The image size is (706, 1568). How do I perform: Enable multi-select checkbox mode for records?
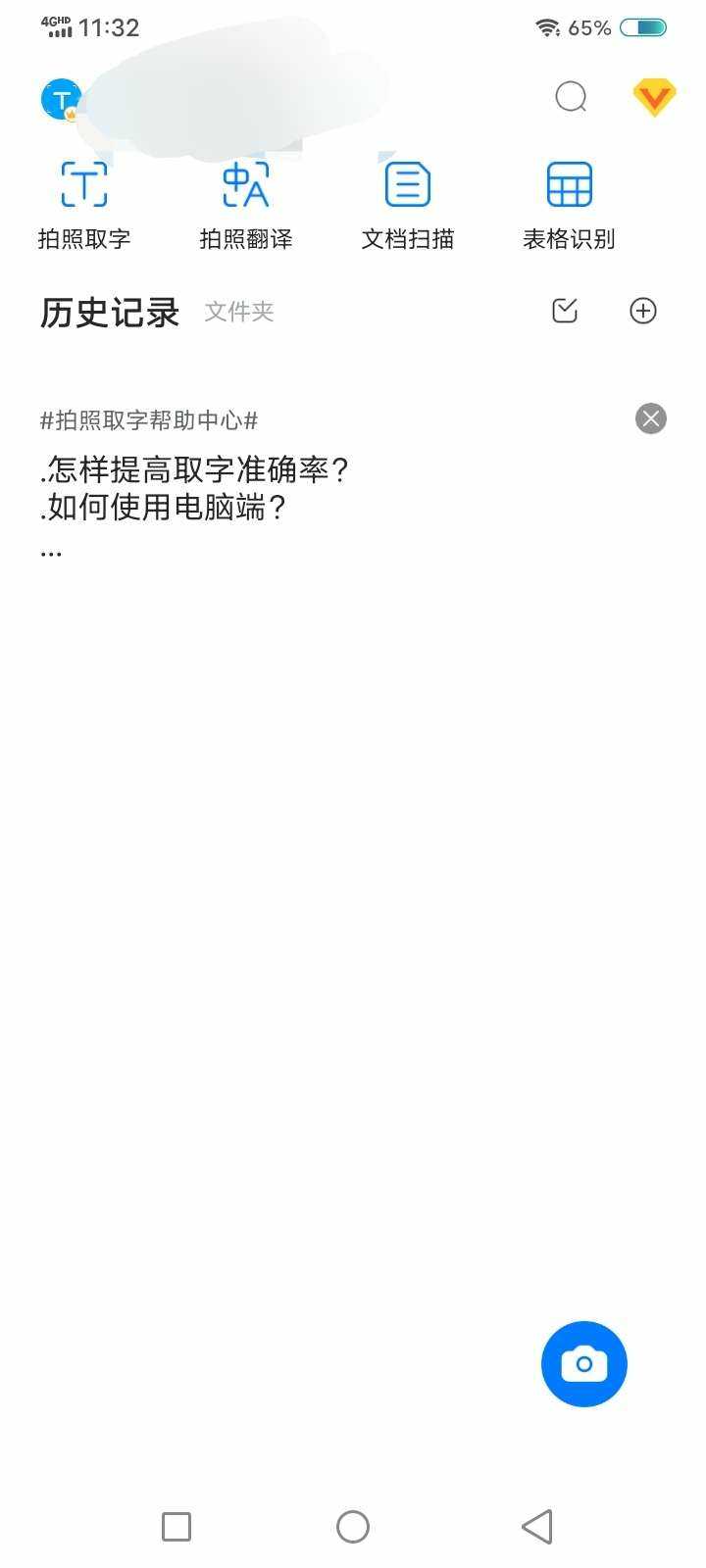click(x=565, y=311)
